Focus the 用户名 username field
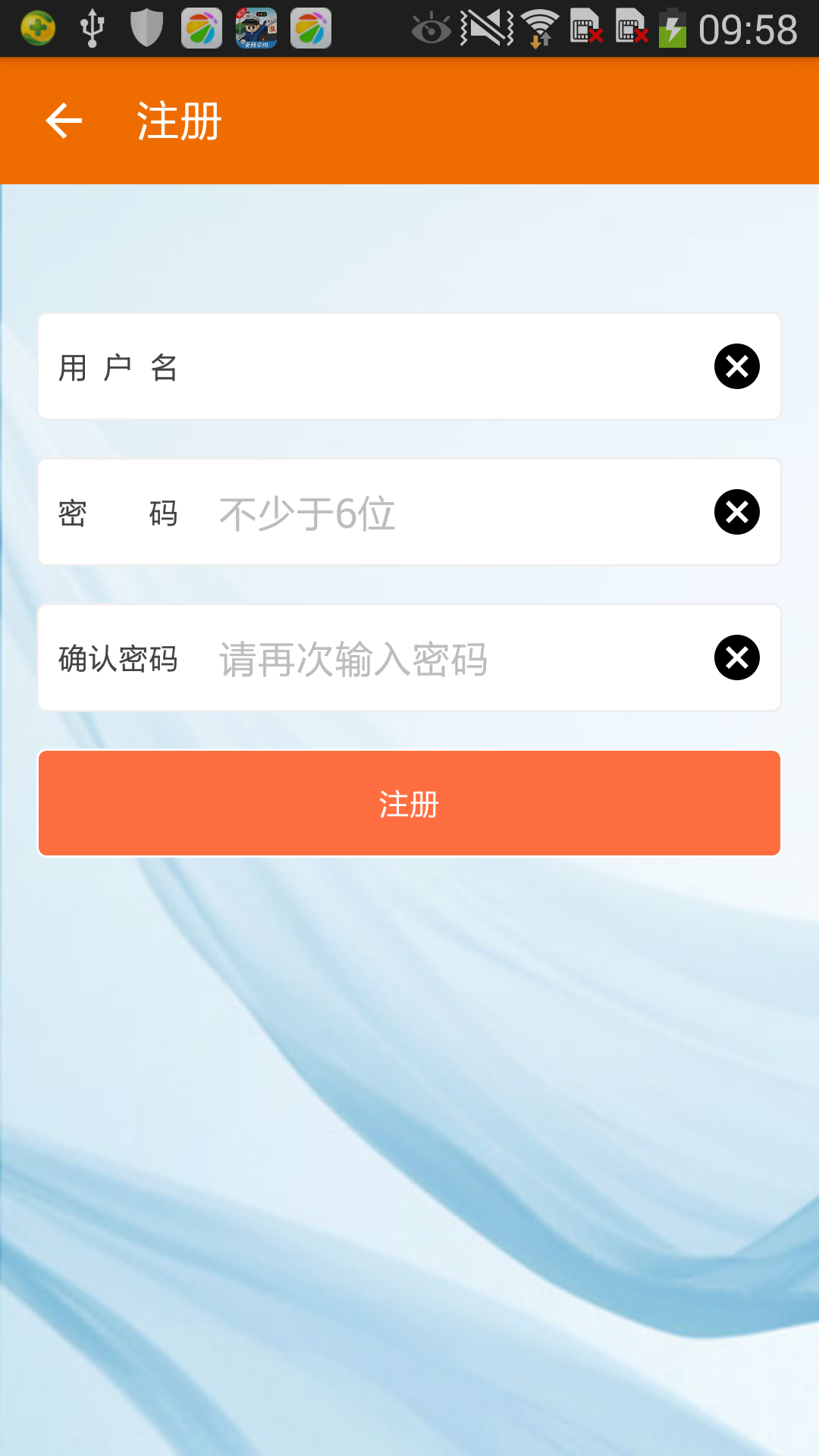The image size is (819, 1456). [x=455, y=366]
